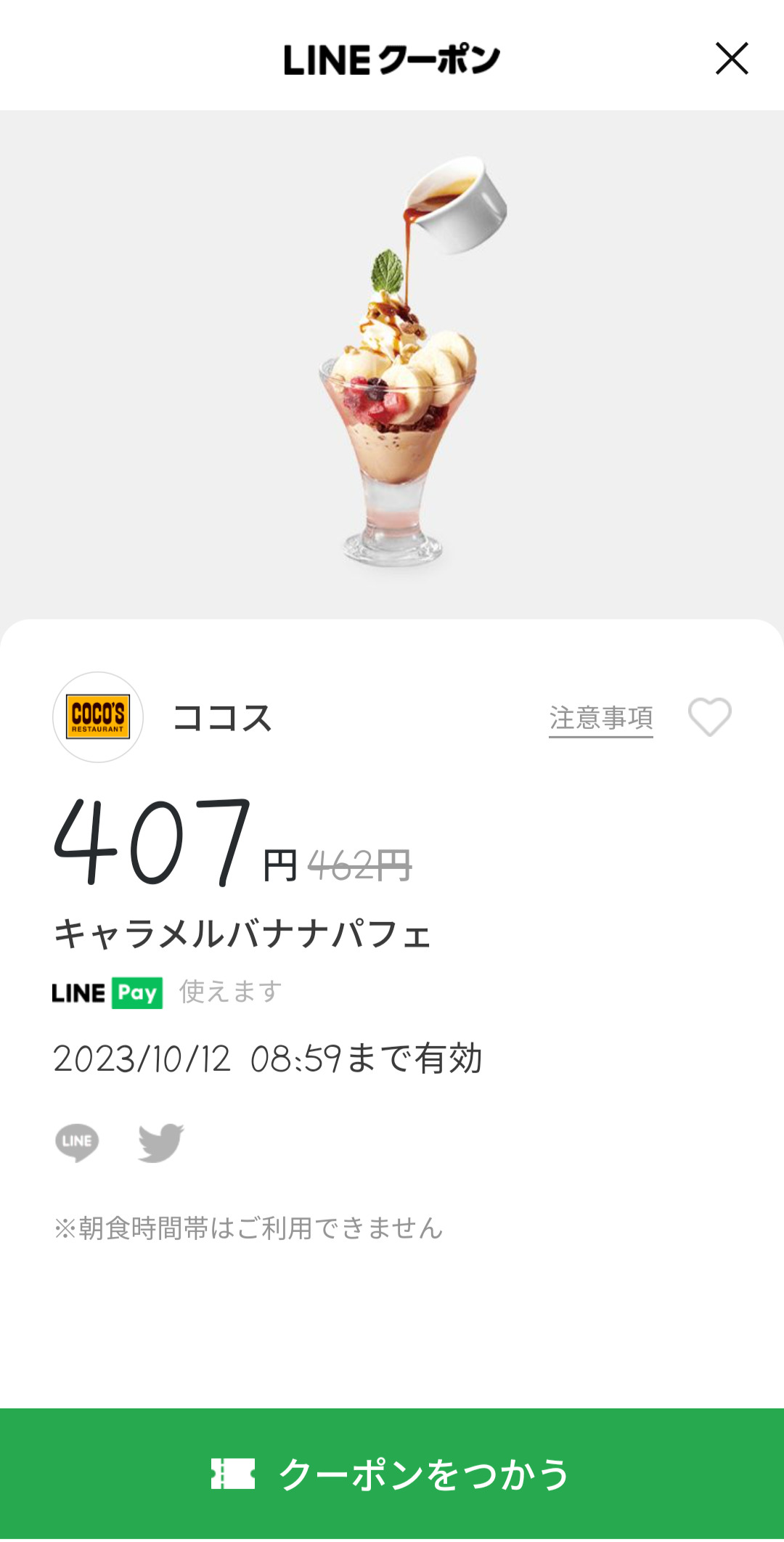Close the LINE coupon page
Viewport: 784px width, 1542px height.
tap(731, 59)
